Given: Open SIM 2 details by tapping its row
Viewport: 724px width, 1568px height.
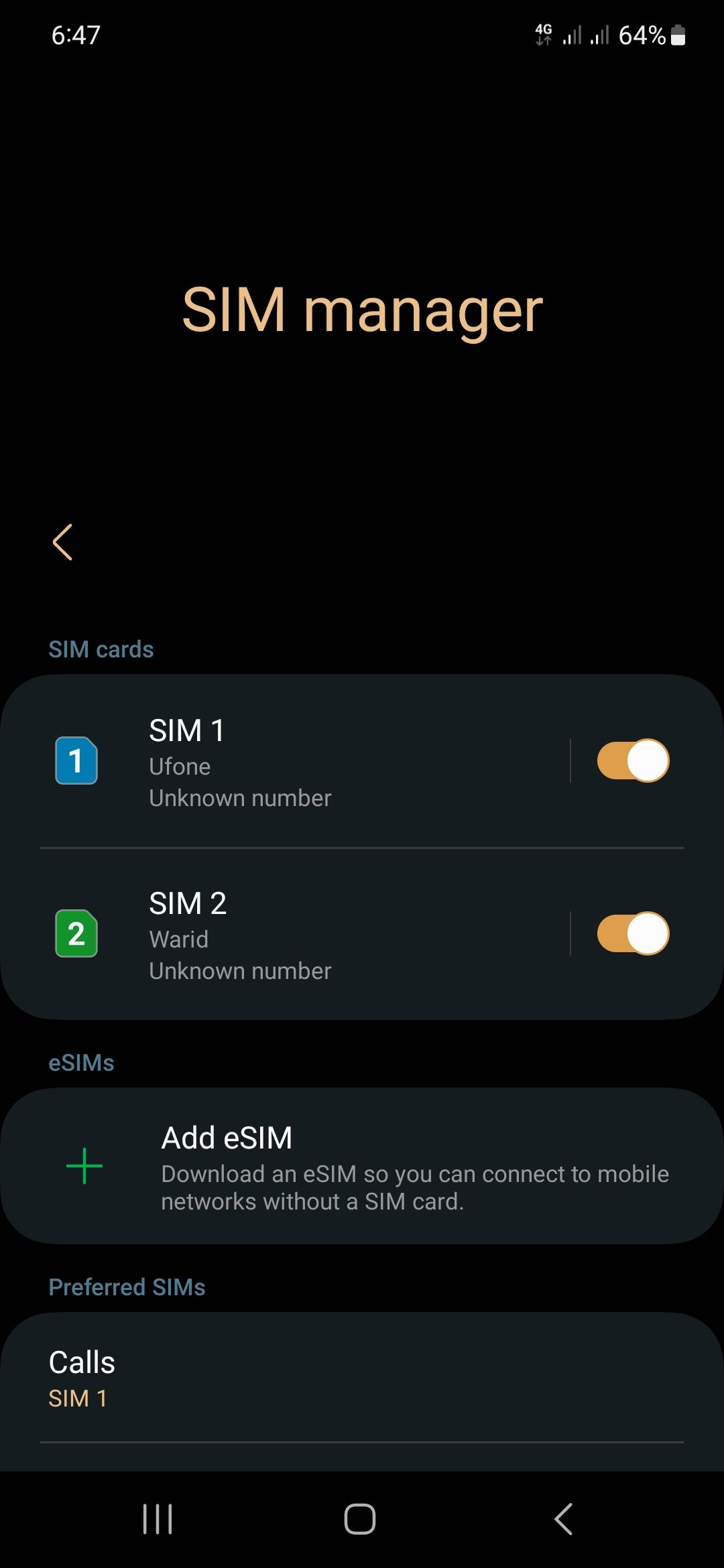Looking at the screenshot, I should click(x=268, y=934).
